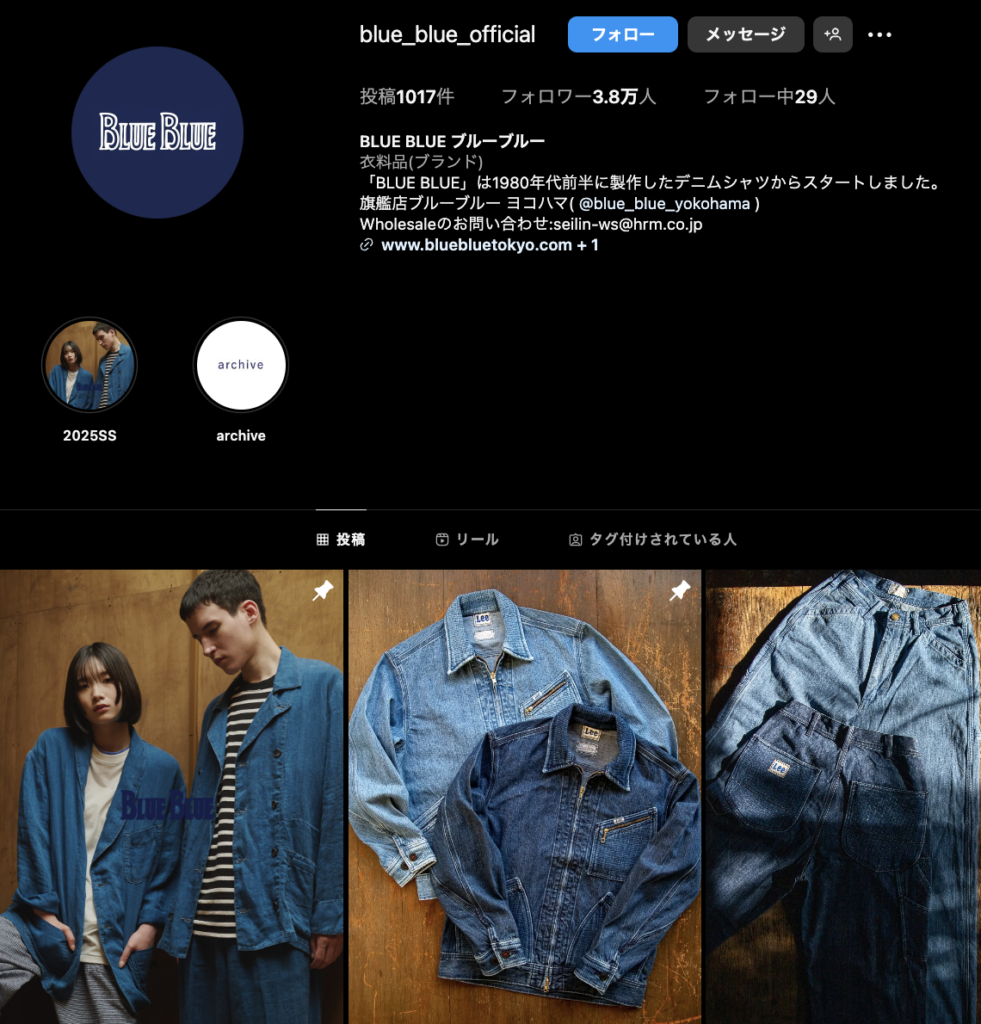Switch to the 投稿 tab
The image size is (981, 1024).
pyautogui.click(x=341, y=540)
